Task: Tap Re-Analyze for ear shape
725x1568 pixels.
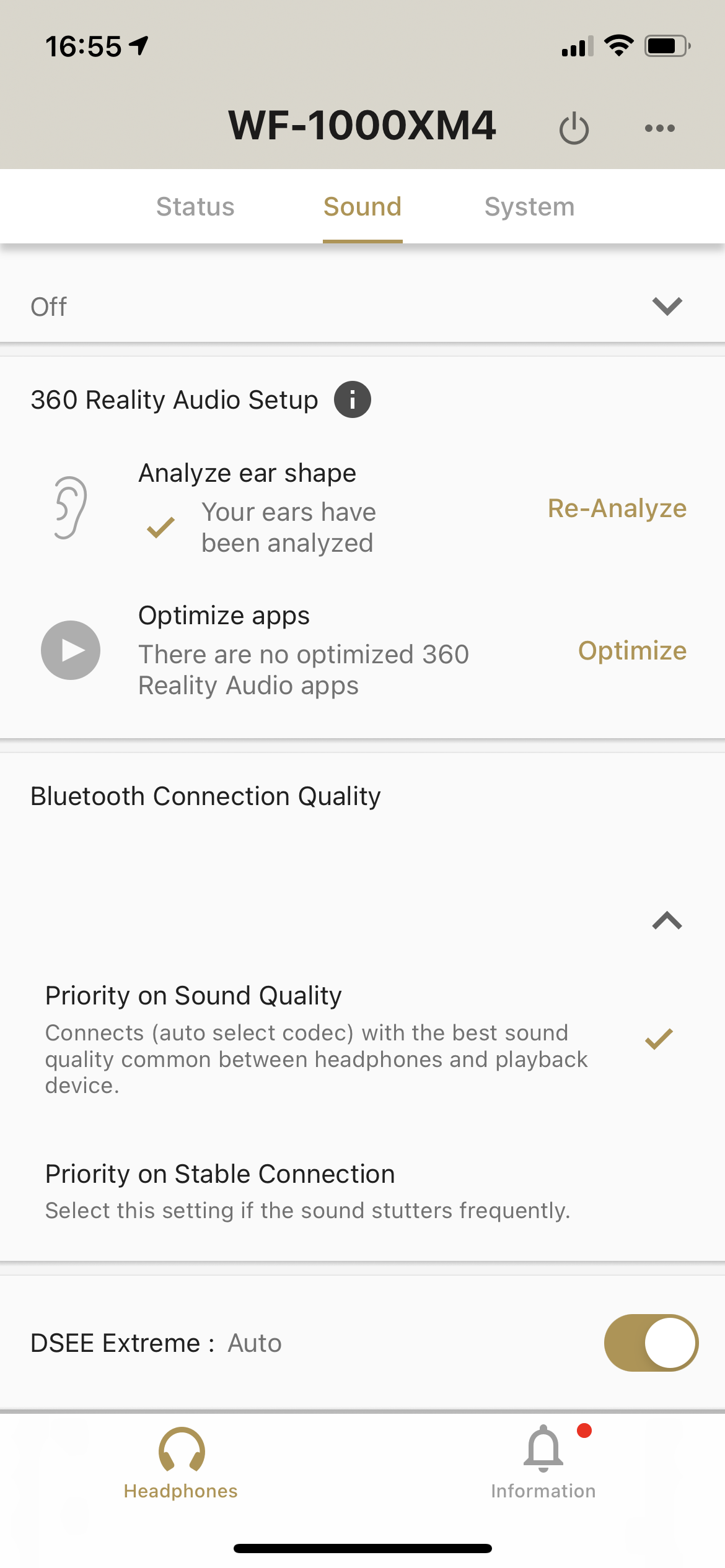Action: pyautogui.click(x=617, y=508)
